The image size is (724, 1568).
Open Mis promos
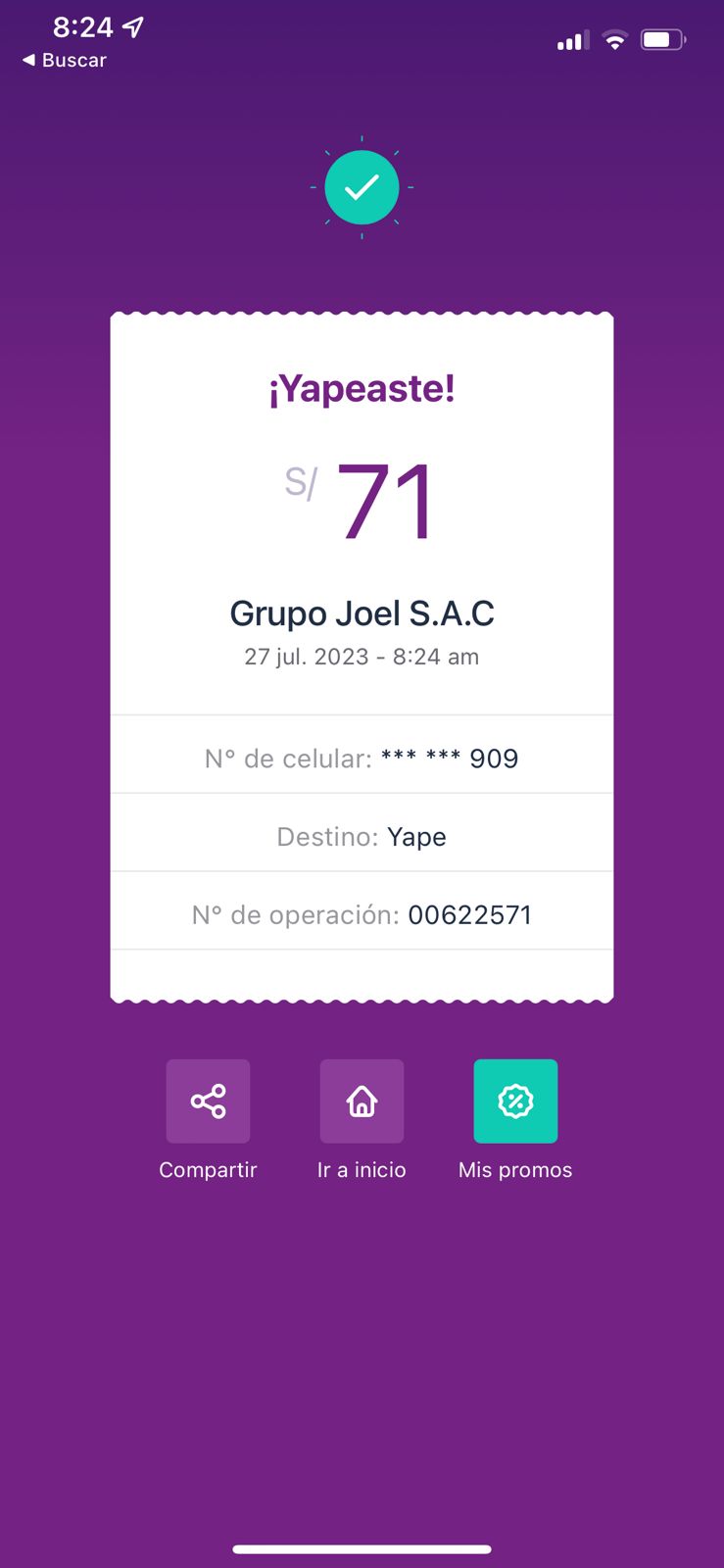coord(515,1101)
